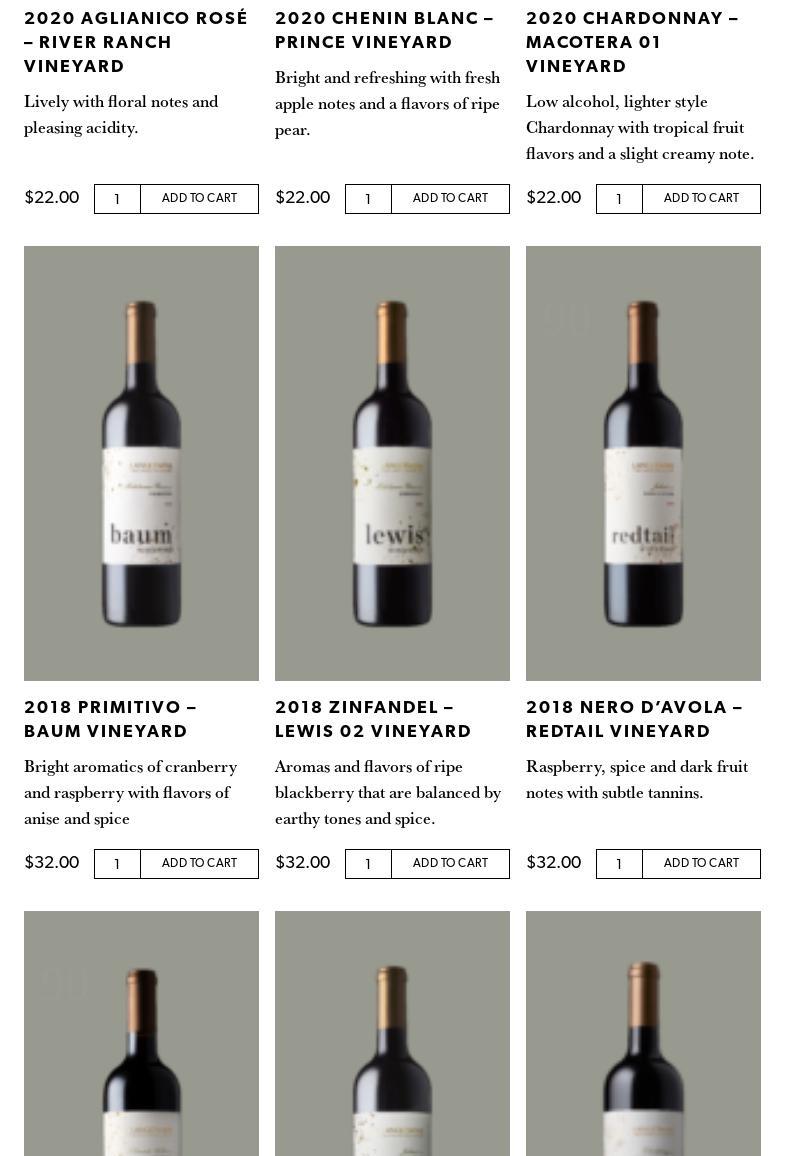Open the redtail Nero d'Avola bottle image

tap(643, 463)
